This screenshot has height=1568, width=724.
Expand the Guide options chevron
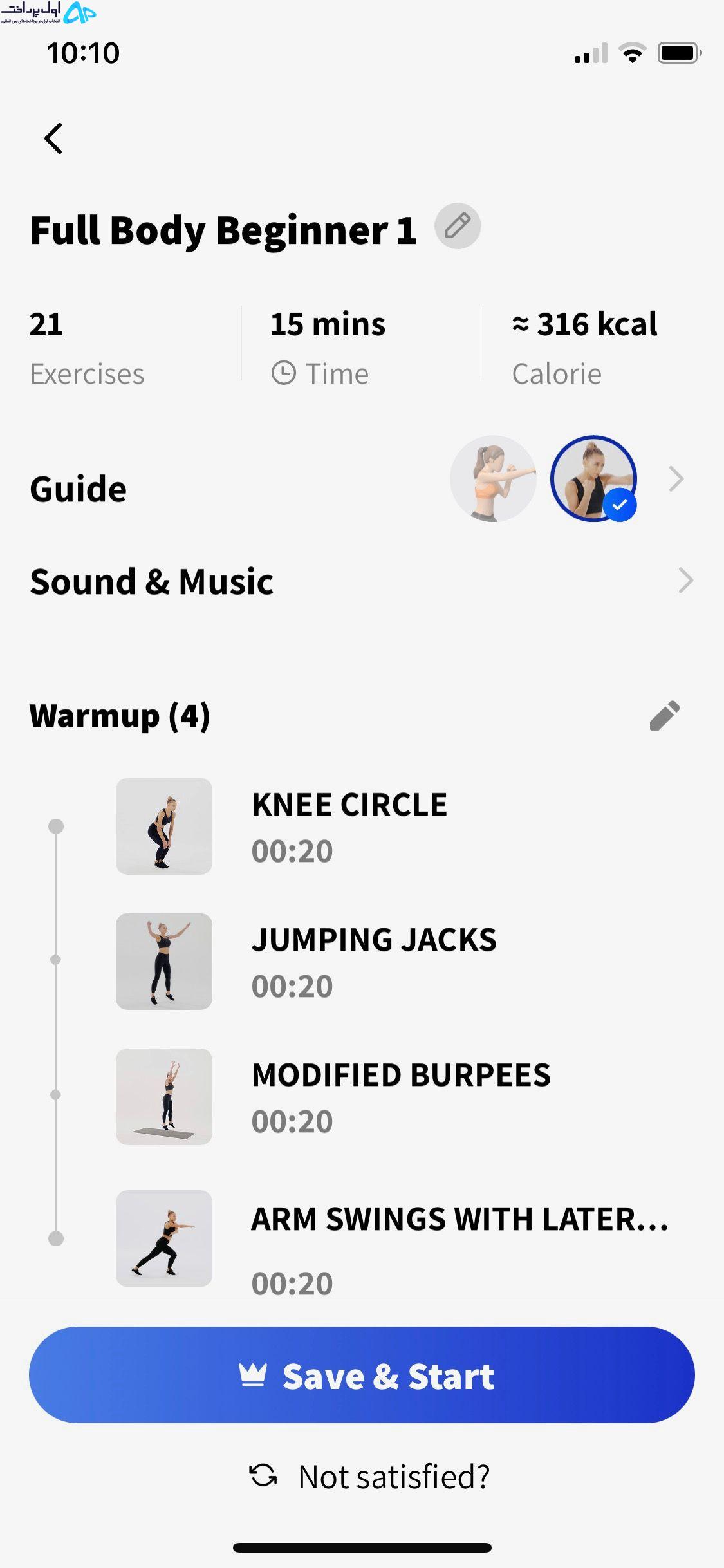pyautogui.click(x=676, y=479)
